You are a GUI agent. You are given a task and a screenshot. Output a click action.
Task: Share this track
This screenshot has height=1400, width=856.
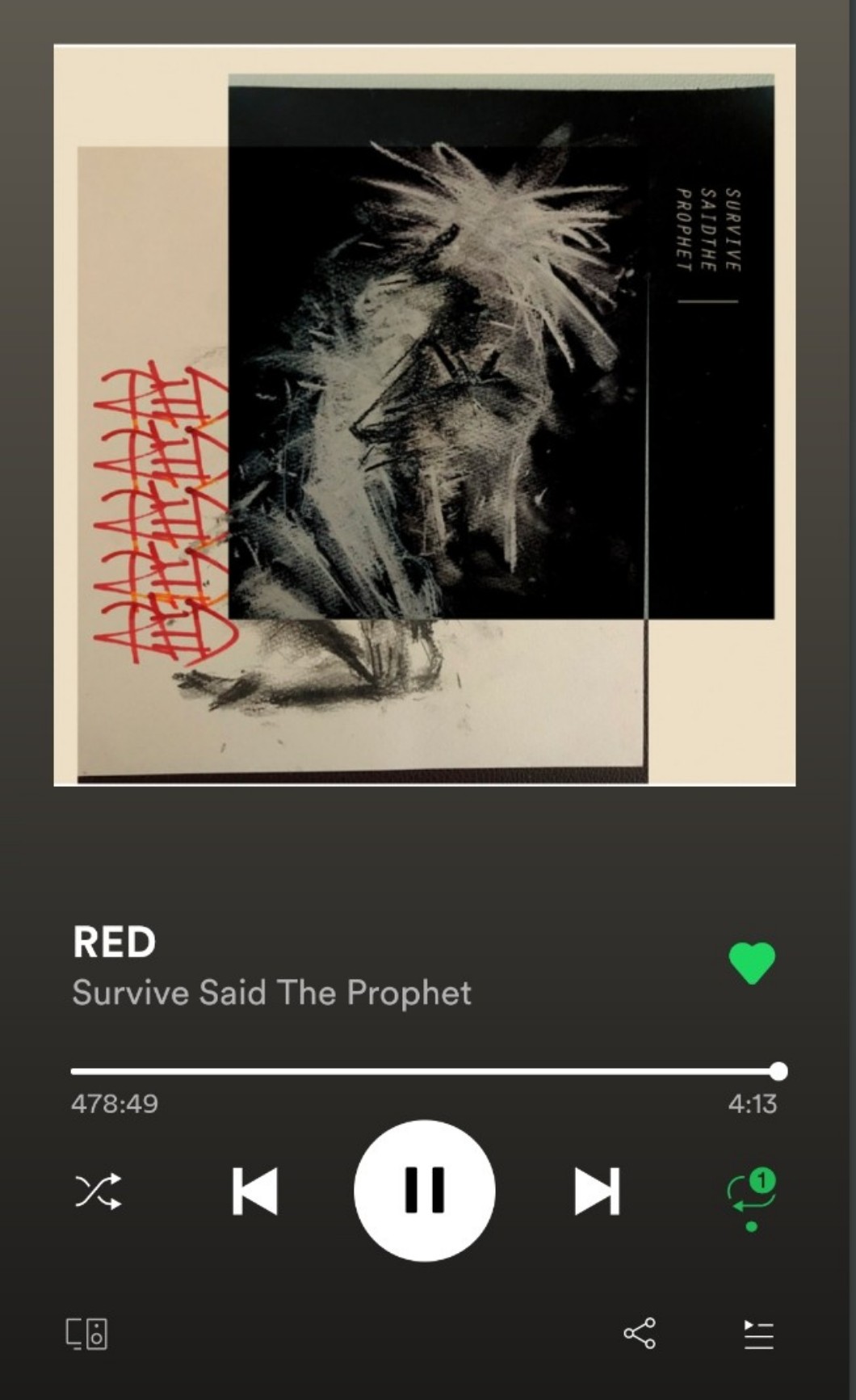tap(640, 1334)
